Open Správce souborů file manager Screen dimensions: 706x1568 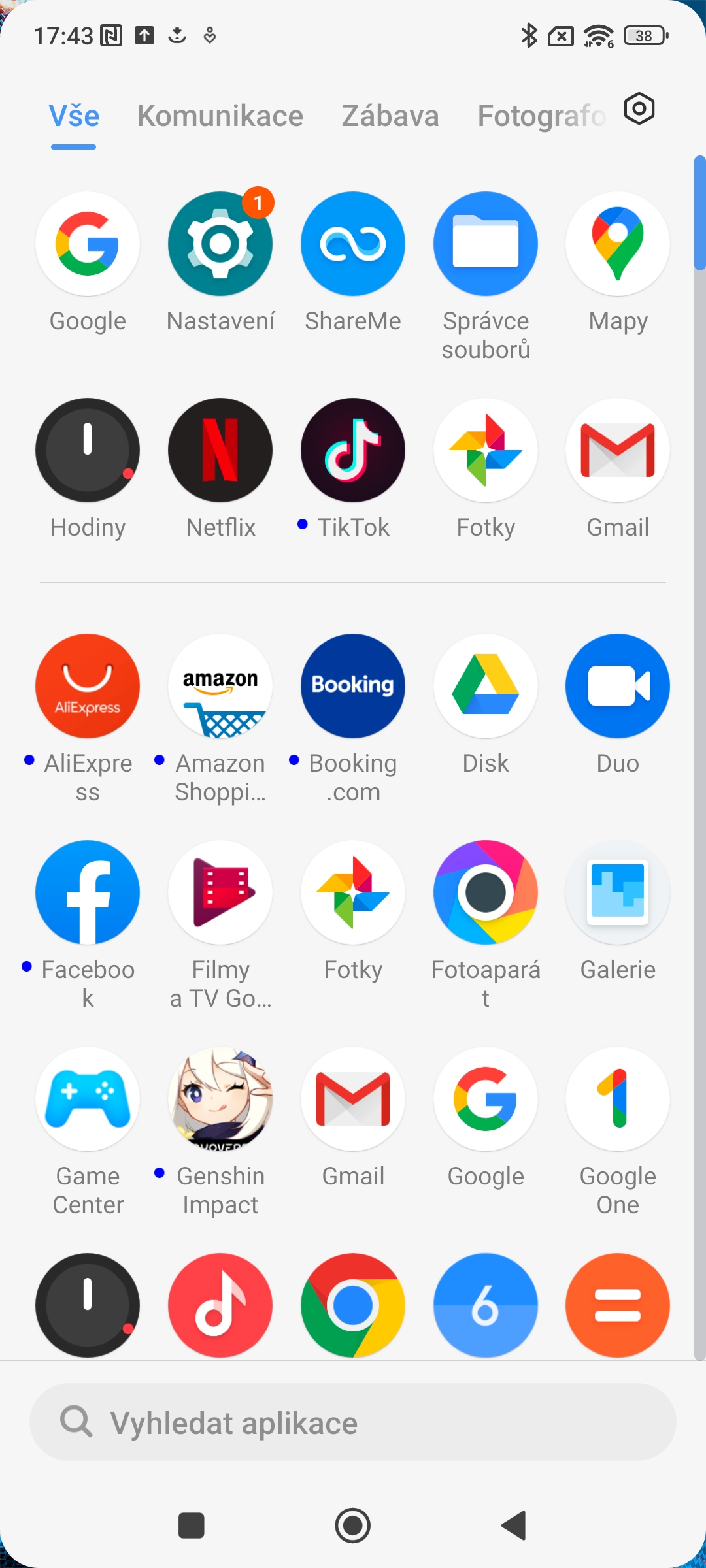click(x=486, y=244)
